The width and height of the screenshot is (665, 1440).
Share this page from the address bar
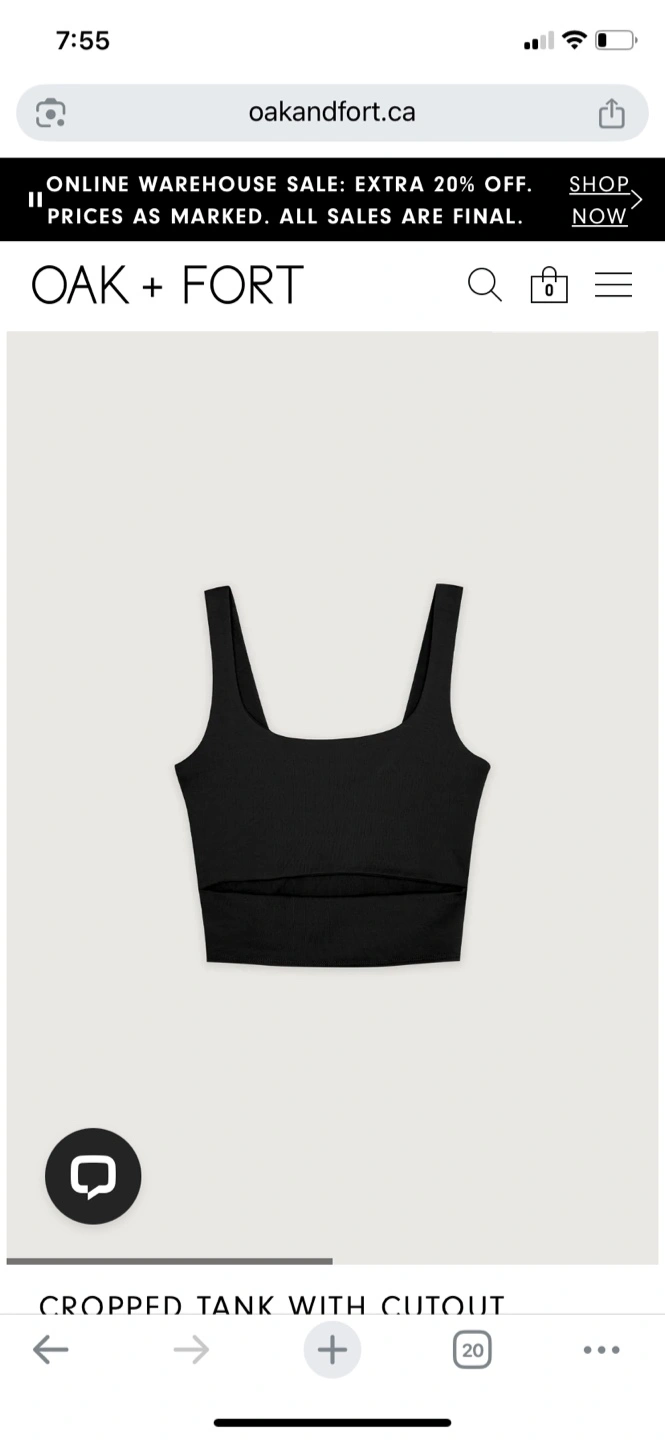point(611,113)
